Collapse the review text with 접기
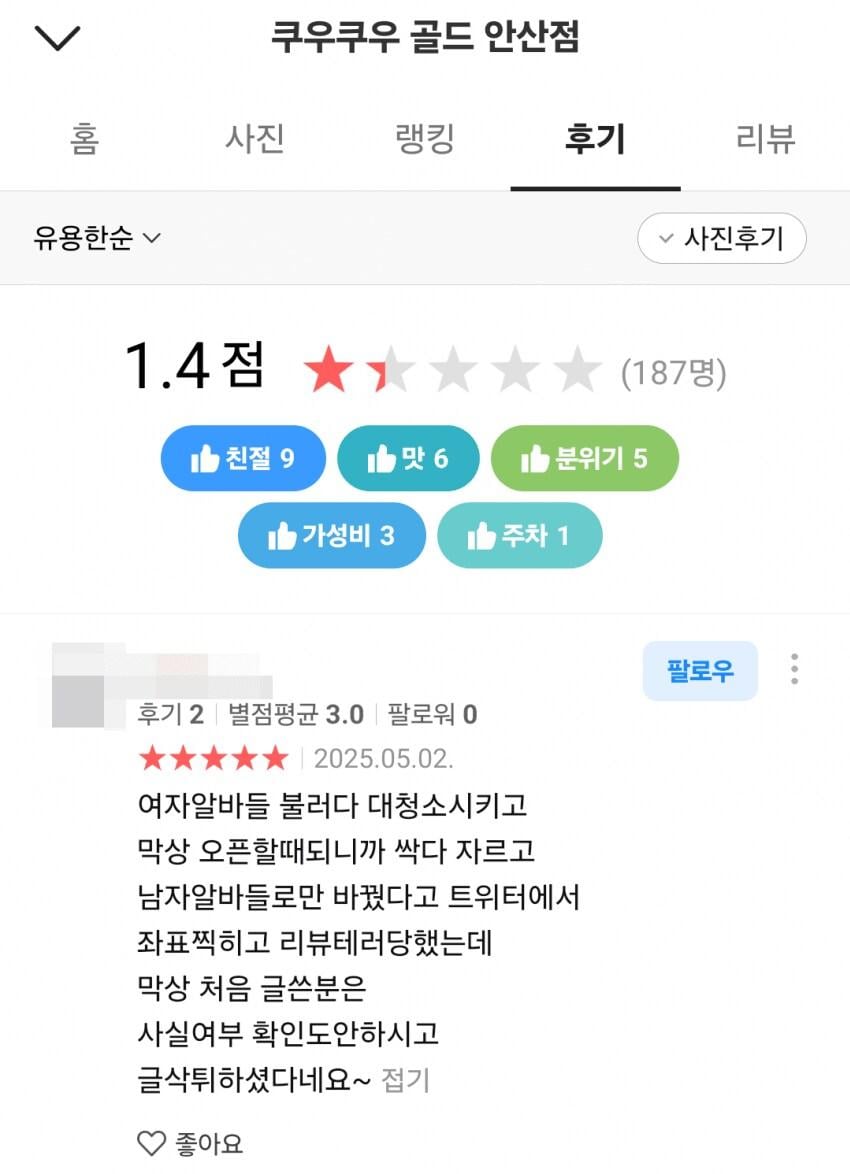 coord(405,1080)
